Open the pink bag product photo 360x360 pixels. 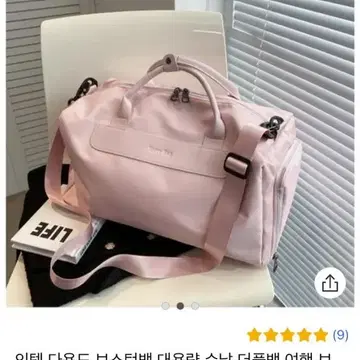tap(180, 153)
